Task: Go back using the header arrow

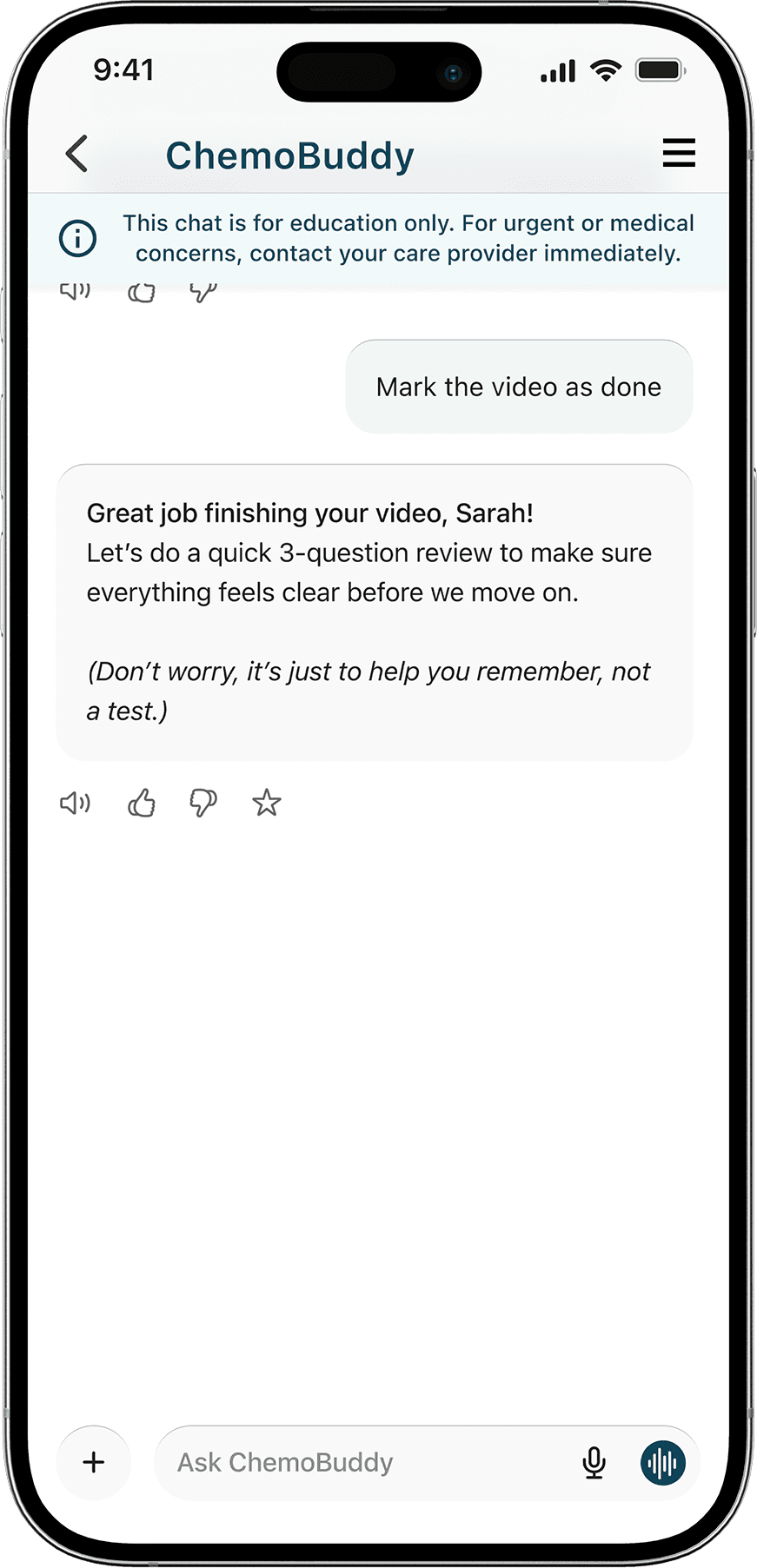Action: pyautogui.click(x=77, y=154)
